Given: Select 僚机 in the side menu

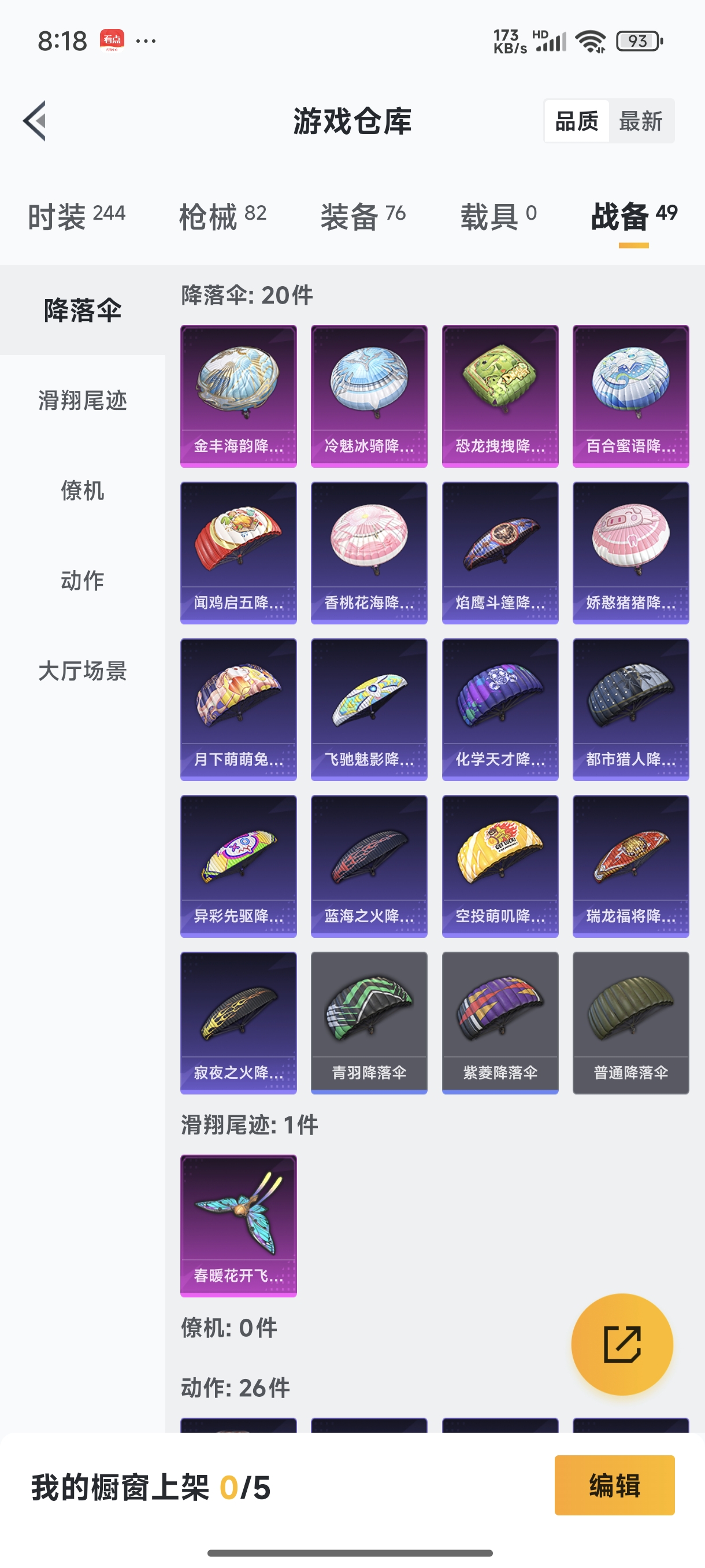Looking at the screenshot, I should point(83,491).
